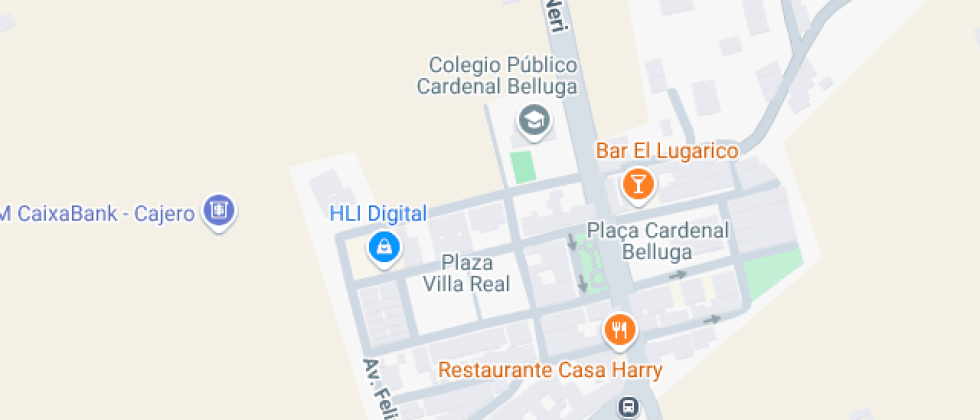Select the Restaurante Casa Harry marker

pos(620,329)
